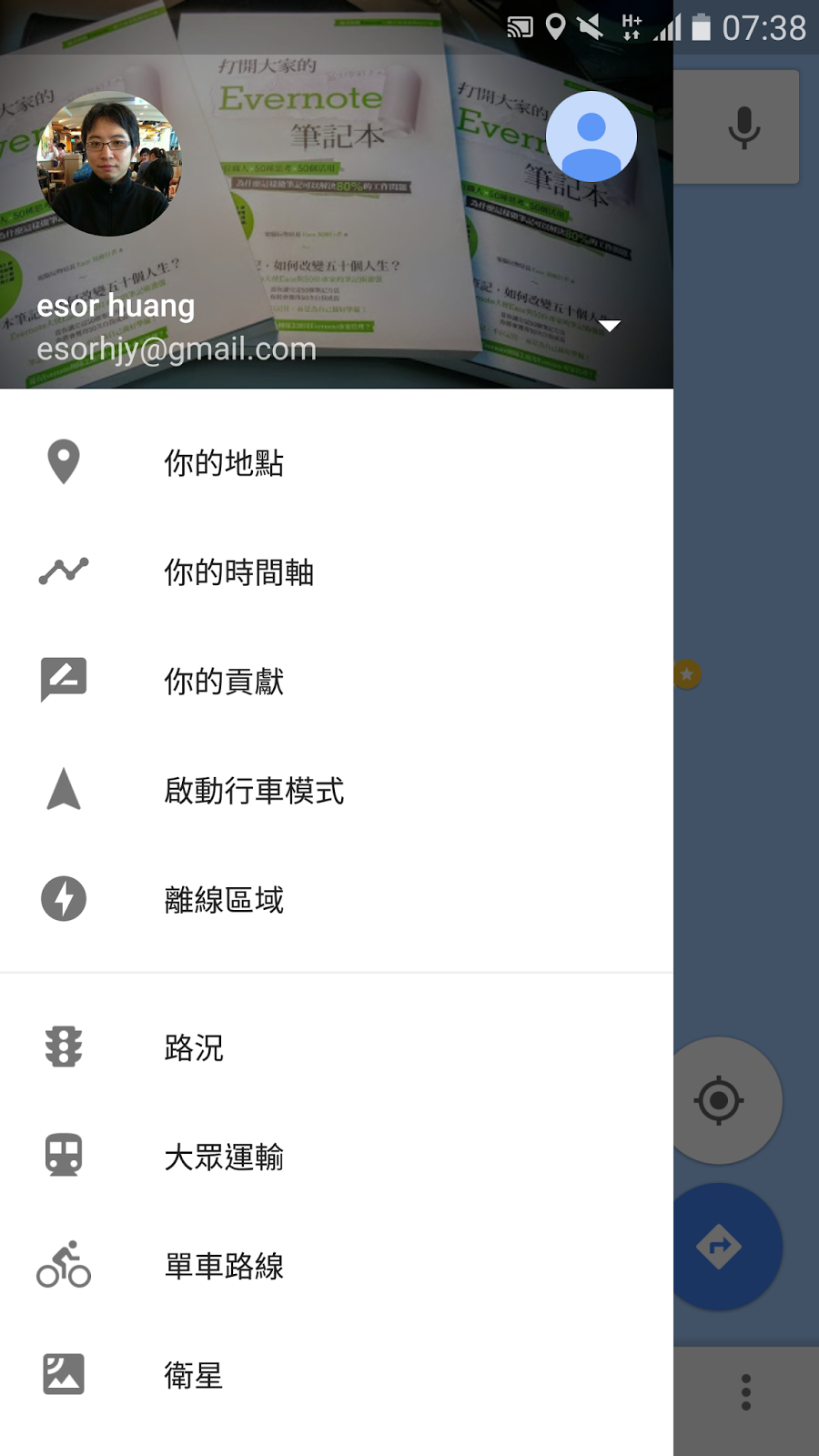
Task: Select the 路況 traffic layer
Action: tap(194, 1047)
